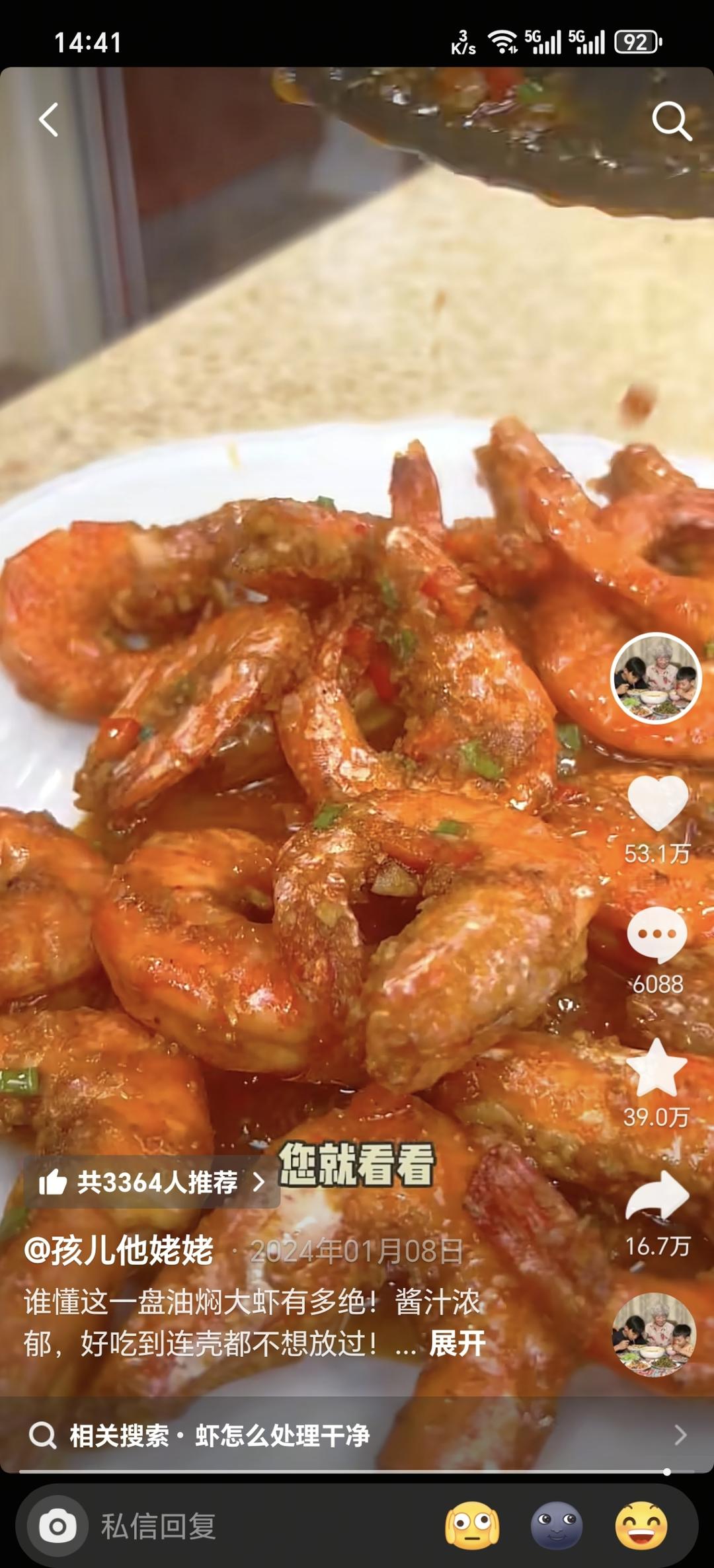Open the @孩儿他姥姥 profile link
Viewport: 714px width, 1568px height.
point(119,1251)
